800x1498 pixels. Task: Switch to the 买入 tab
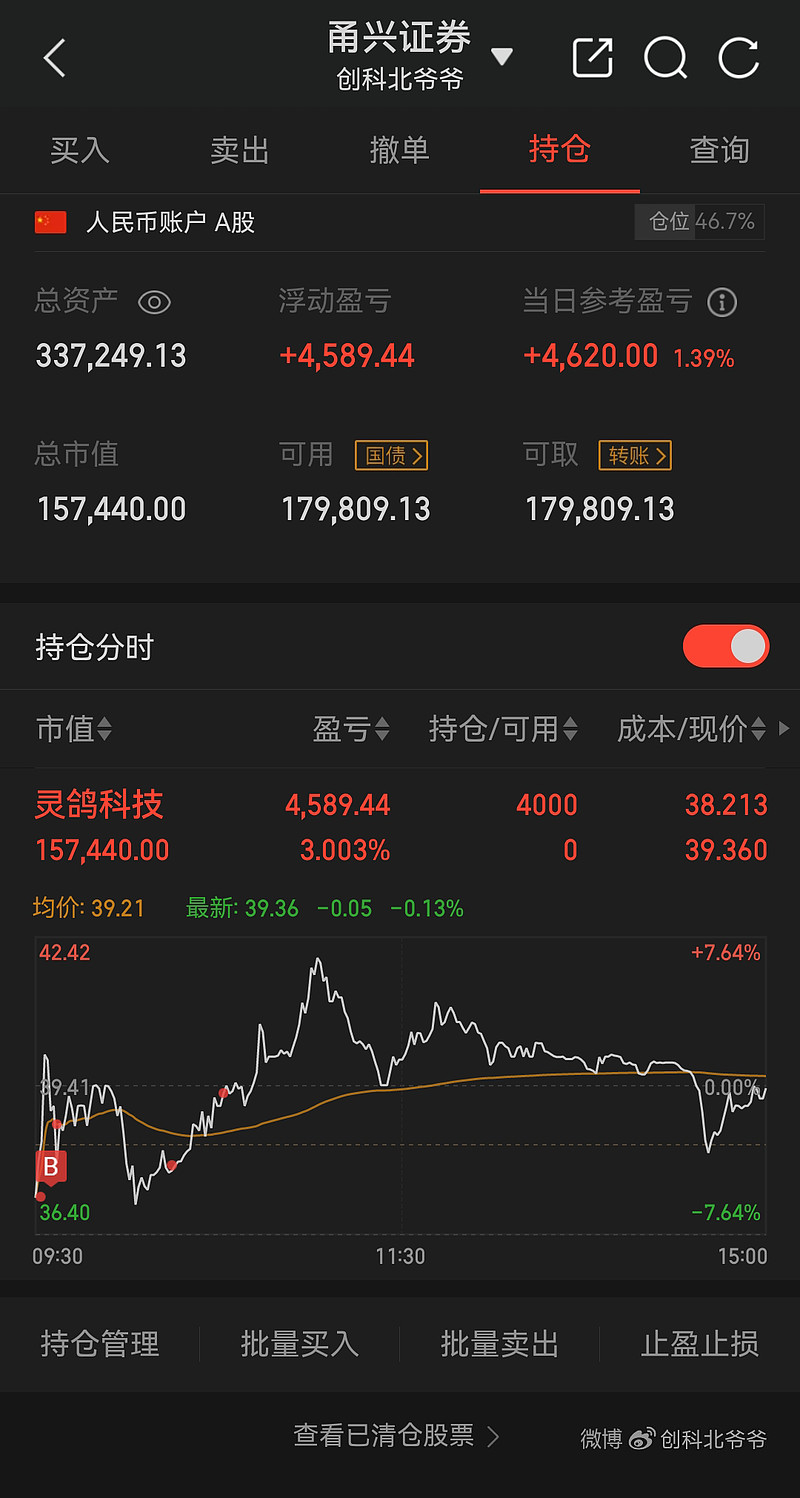click(x=80, y=150)
